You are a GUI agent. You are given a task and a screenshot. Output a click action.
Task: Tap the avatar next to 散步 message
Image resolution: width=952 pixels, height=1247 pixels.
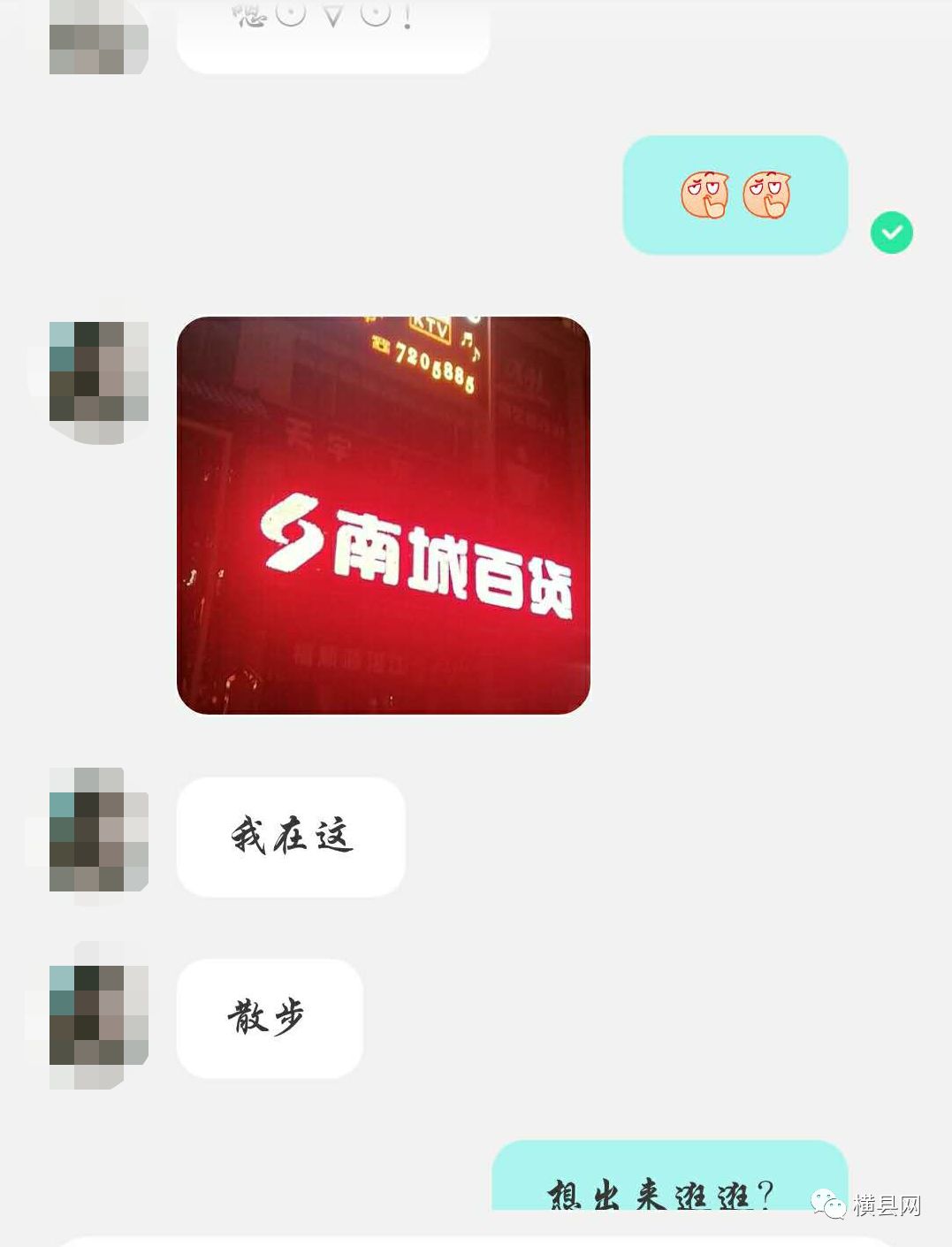pyautogui.click(x=98, y=1017)
